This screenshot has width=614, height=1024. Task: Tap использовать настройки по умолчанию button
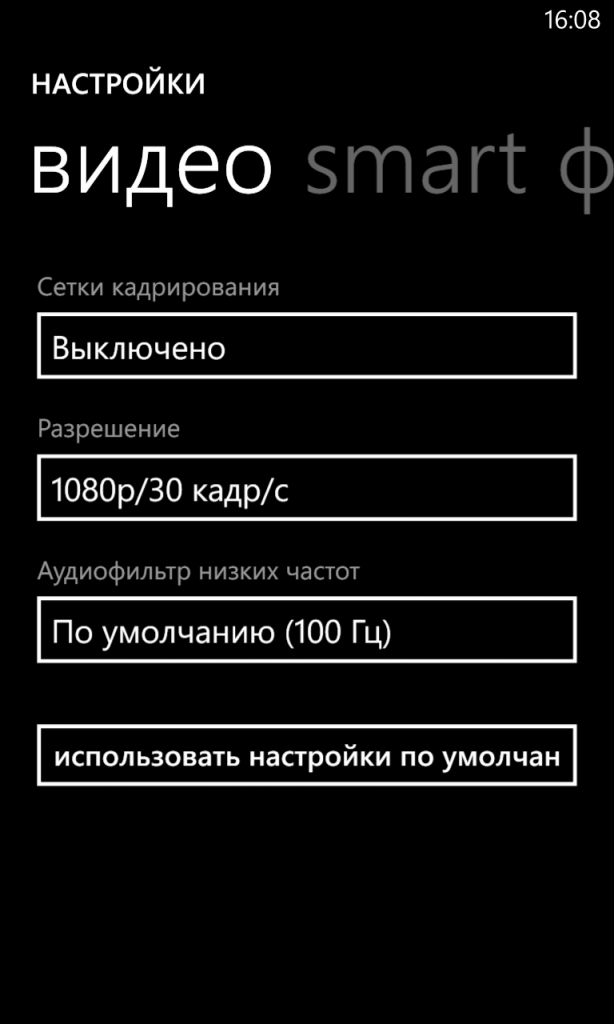click(x=306, y=756)
